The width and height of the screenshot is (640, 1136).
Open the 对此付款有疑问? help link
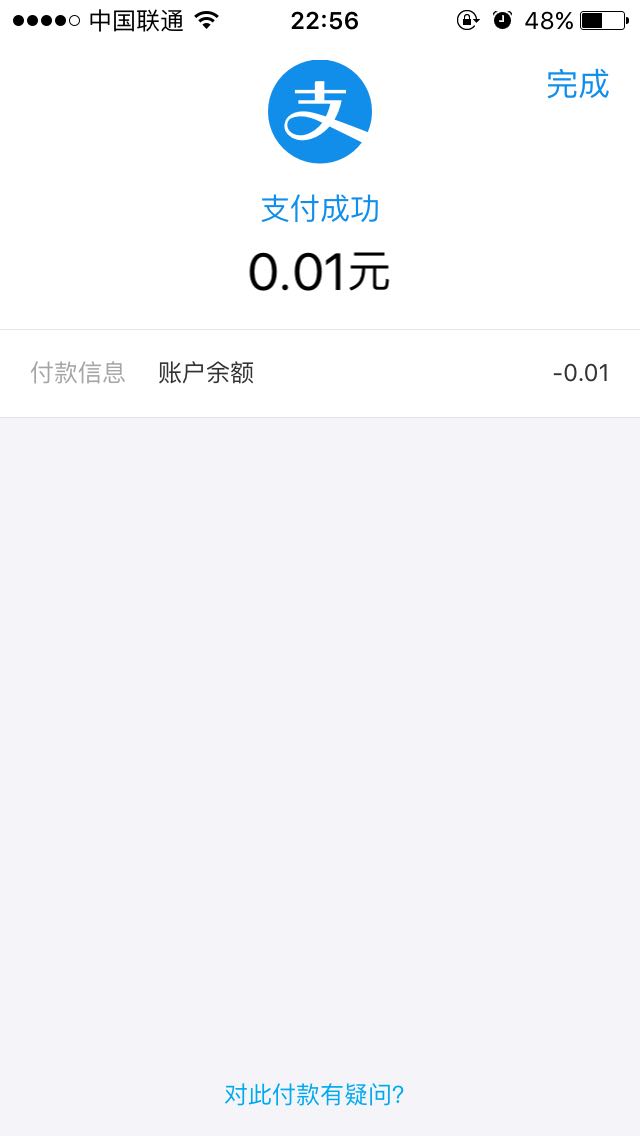click(315, 1095)
